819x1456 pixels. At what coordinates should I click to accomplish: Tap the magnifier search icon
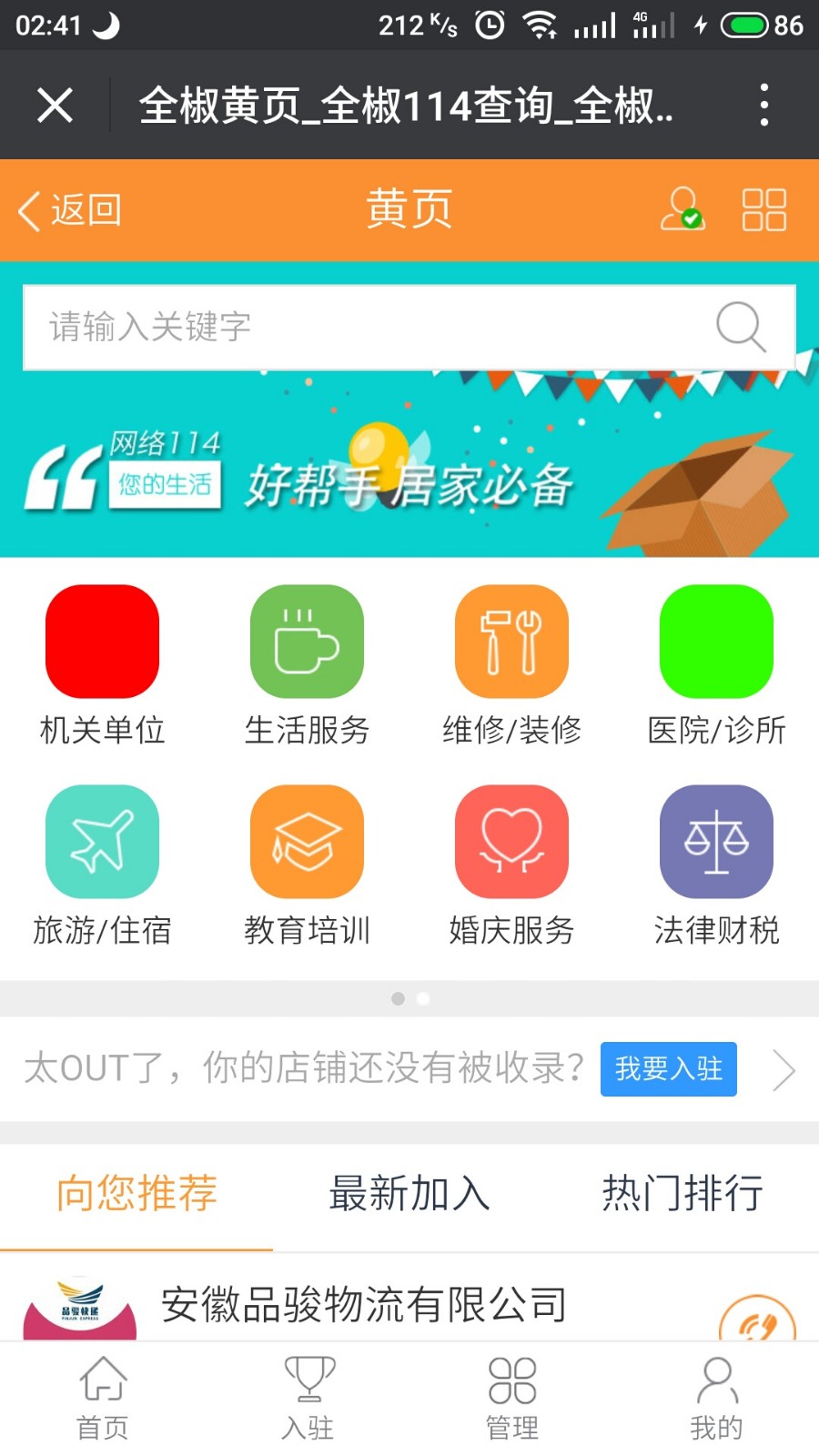pos(741,327)
